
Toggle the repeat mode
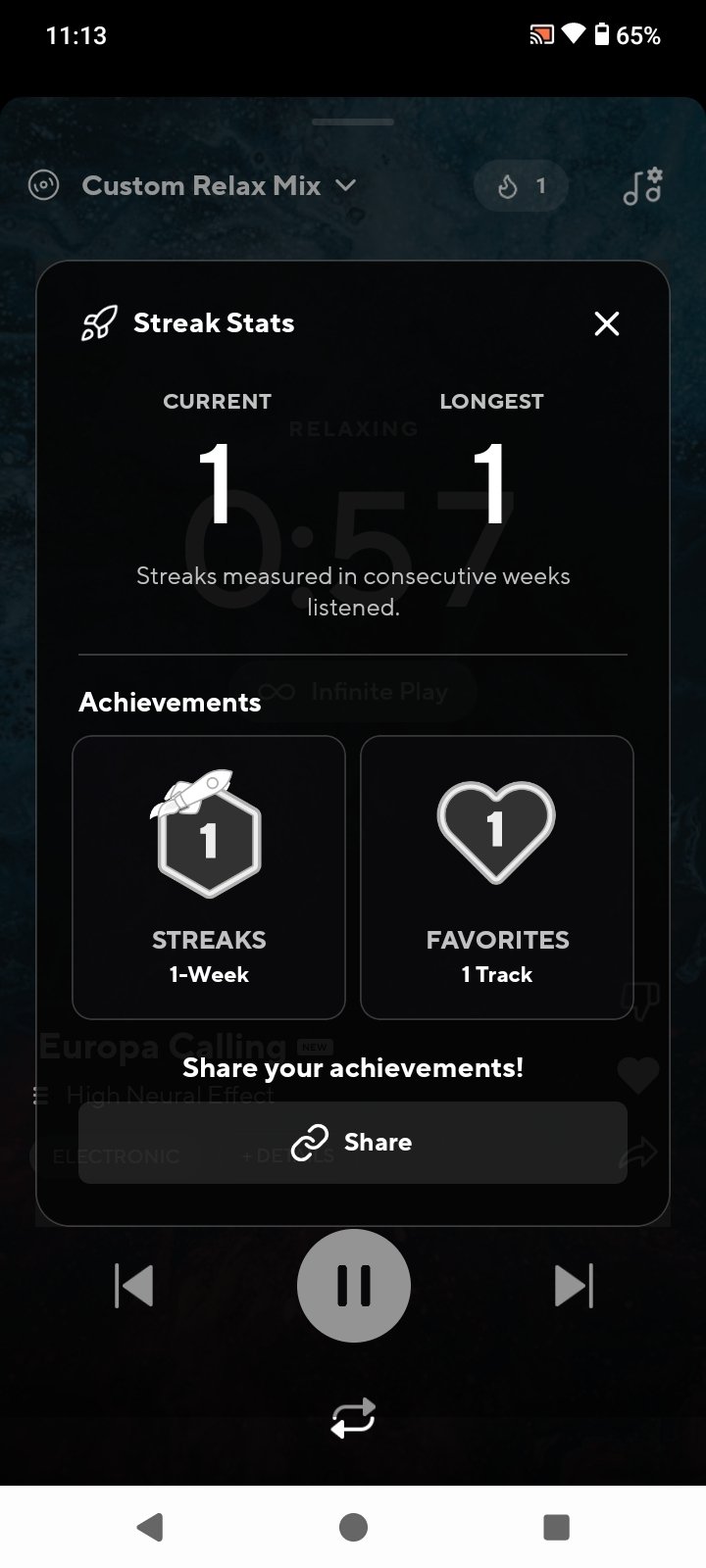click(353, 1418)
